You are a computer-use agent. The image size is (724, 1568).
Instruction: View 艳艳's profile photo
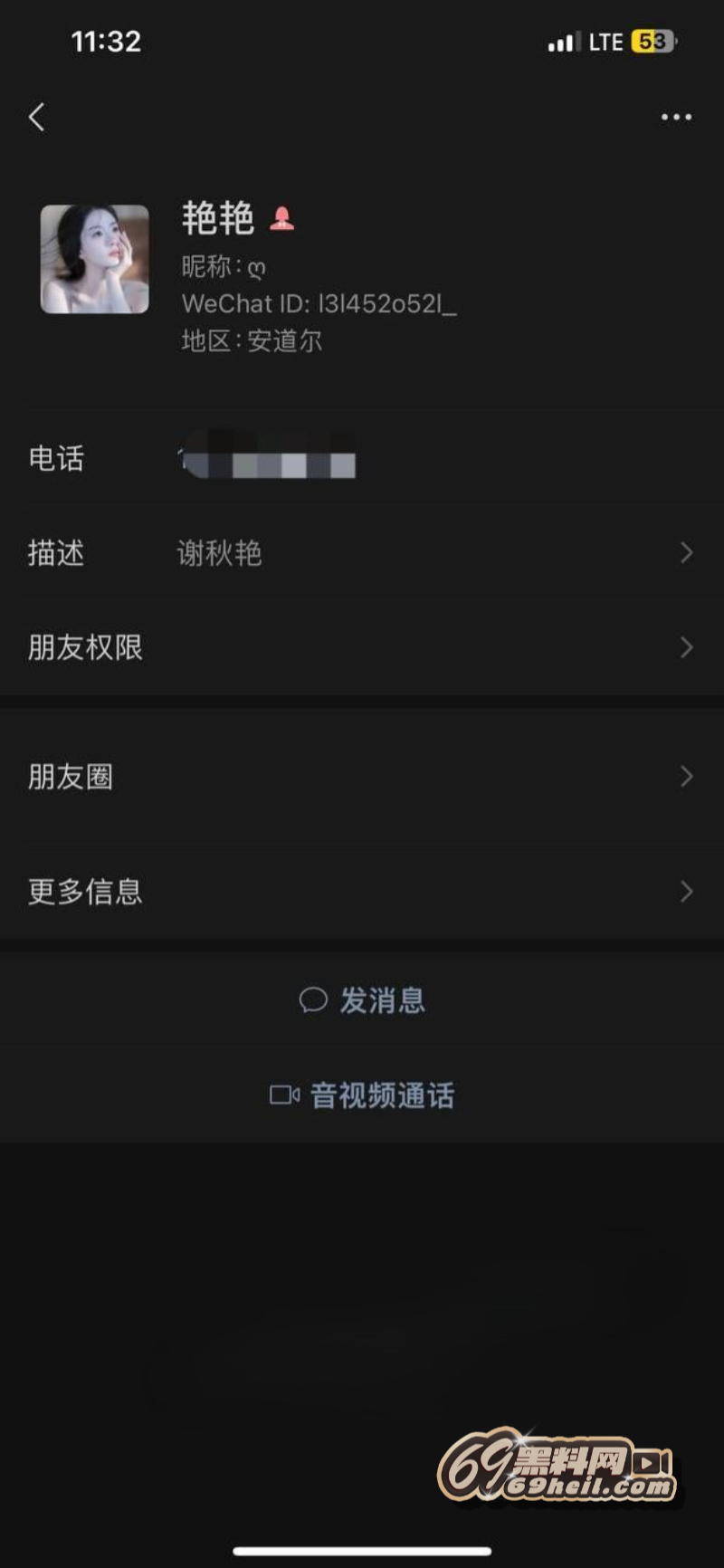[95, 259]
